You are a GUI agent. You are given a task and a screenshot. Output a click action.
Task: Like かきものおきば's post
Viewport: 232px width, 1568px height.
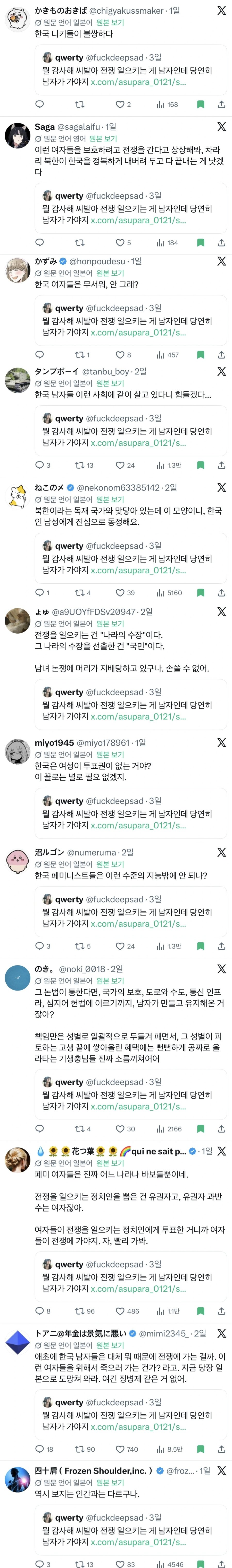(x=120, y=105)
